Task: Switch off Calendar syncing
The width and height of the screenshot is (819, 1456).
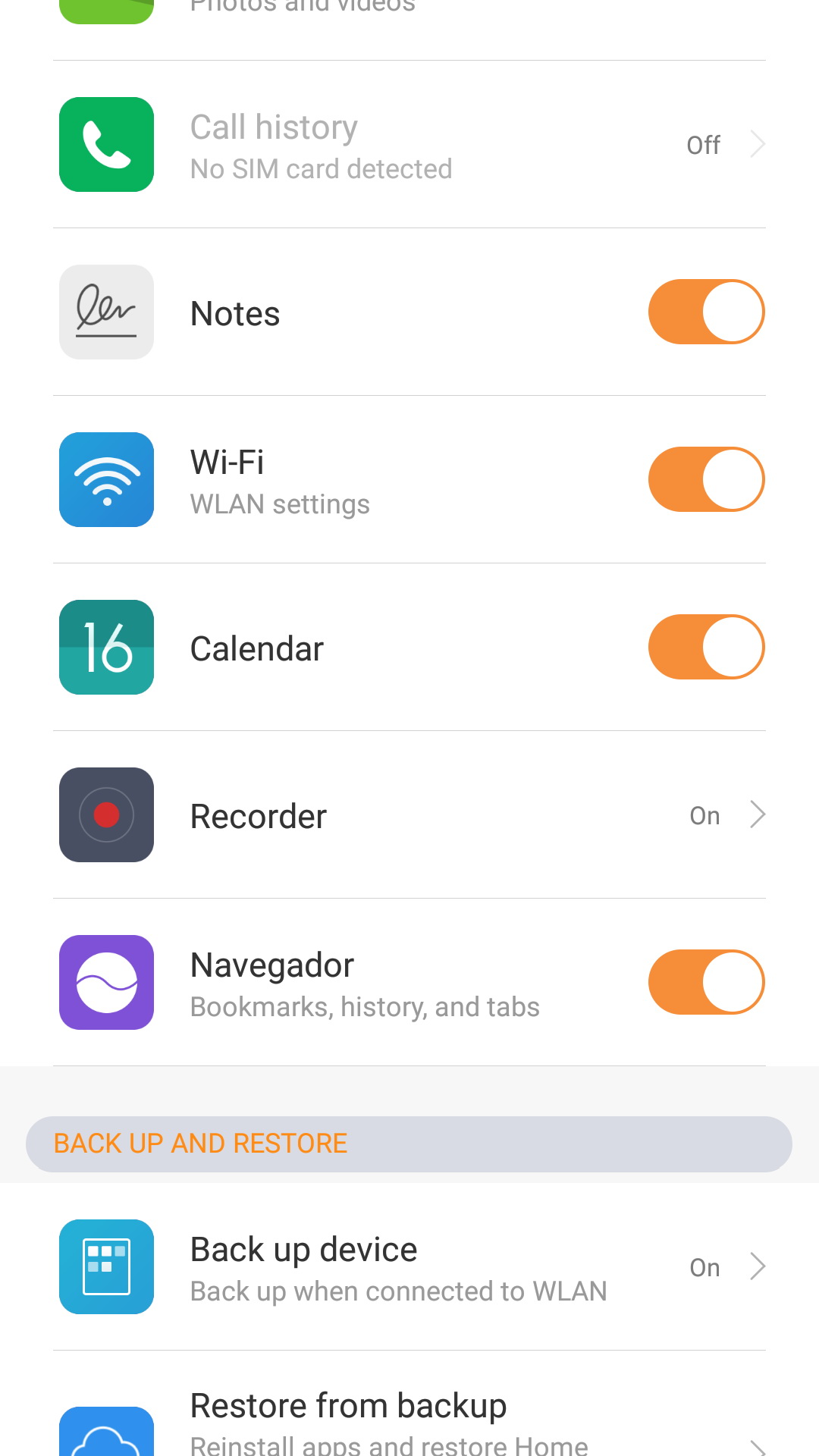Action: pos(706,647)
